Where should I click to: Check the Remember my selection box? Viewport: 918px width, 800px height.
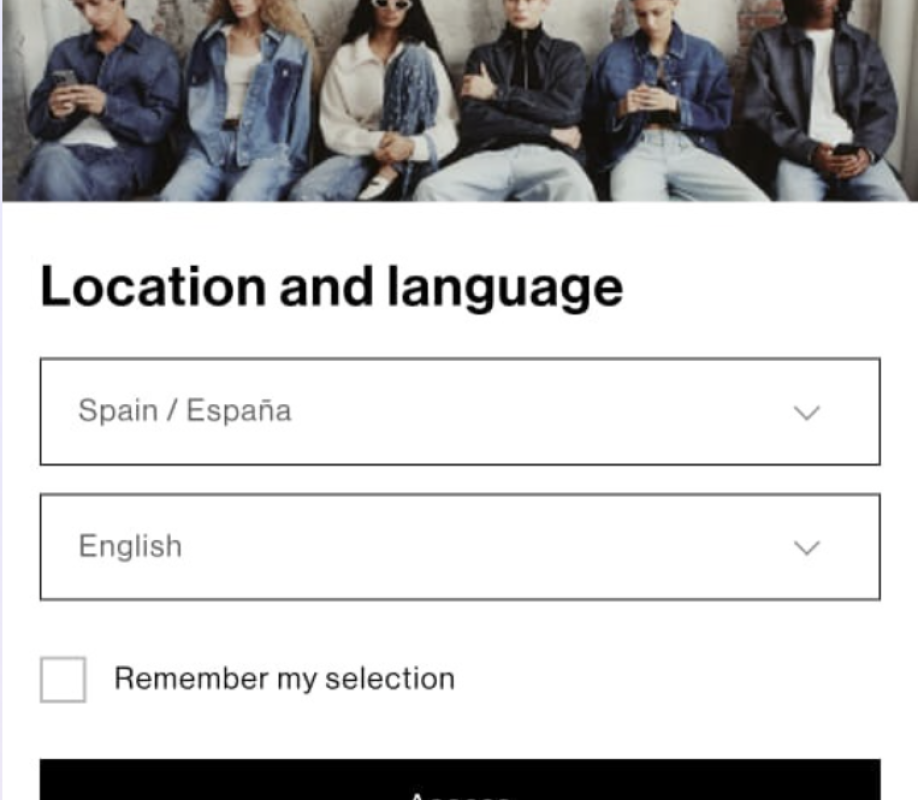pyautogui.click(x=63, y=679)
